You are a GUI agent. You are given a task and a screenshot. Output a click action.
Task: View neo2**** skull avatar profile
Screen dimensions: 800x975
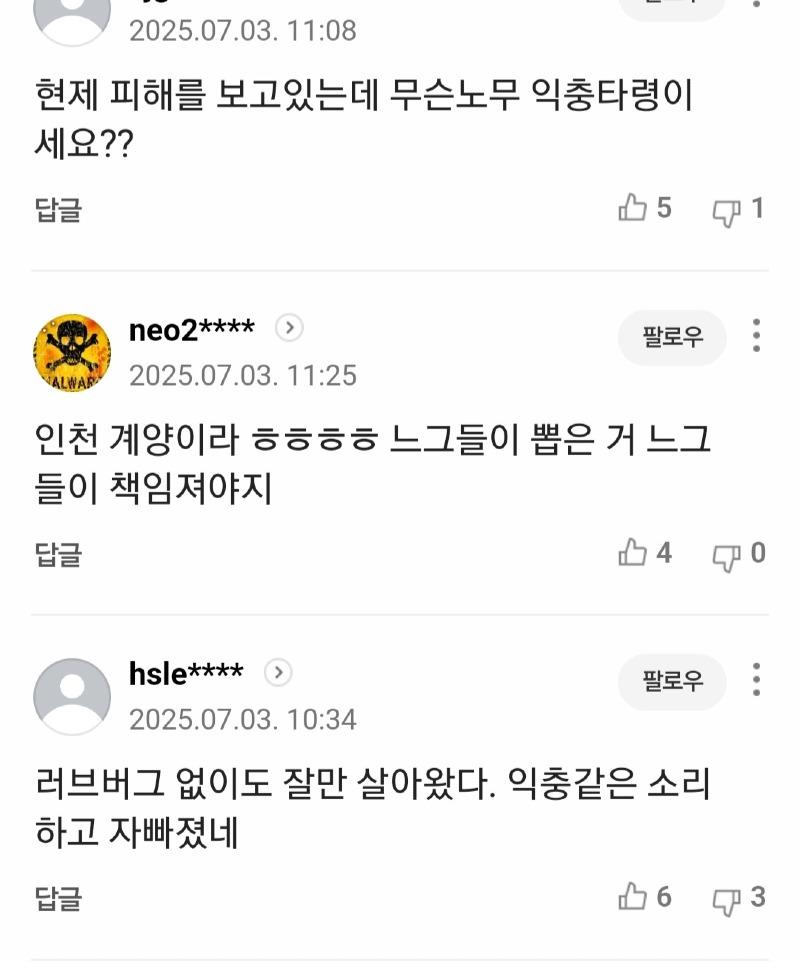(72, 352)
